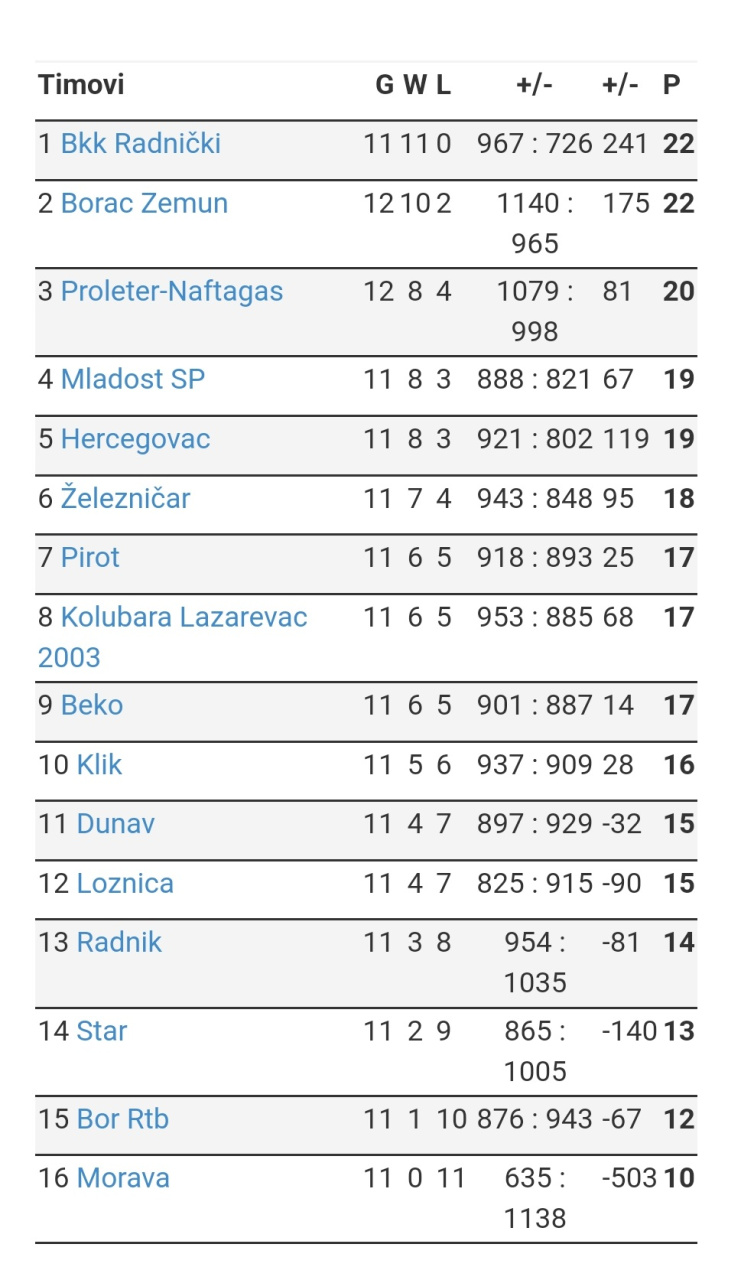Open the Dunav team link

[116, 825]
